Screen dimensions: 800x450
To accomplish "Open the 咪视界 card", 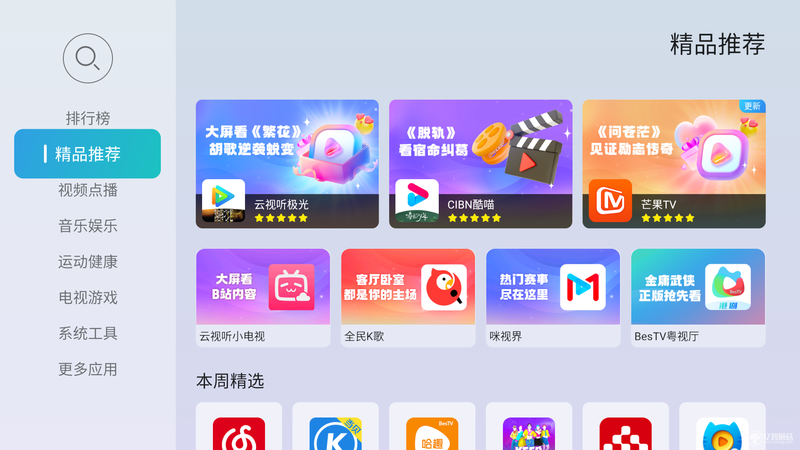I will click(553, 298).
